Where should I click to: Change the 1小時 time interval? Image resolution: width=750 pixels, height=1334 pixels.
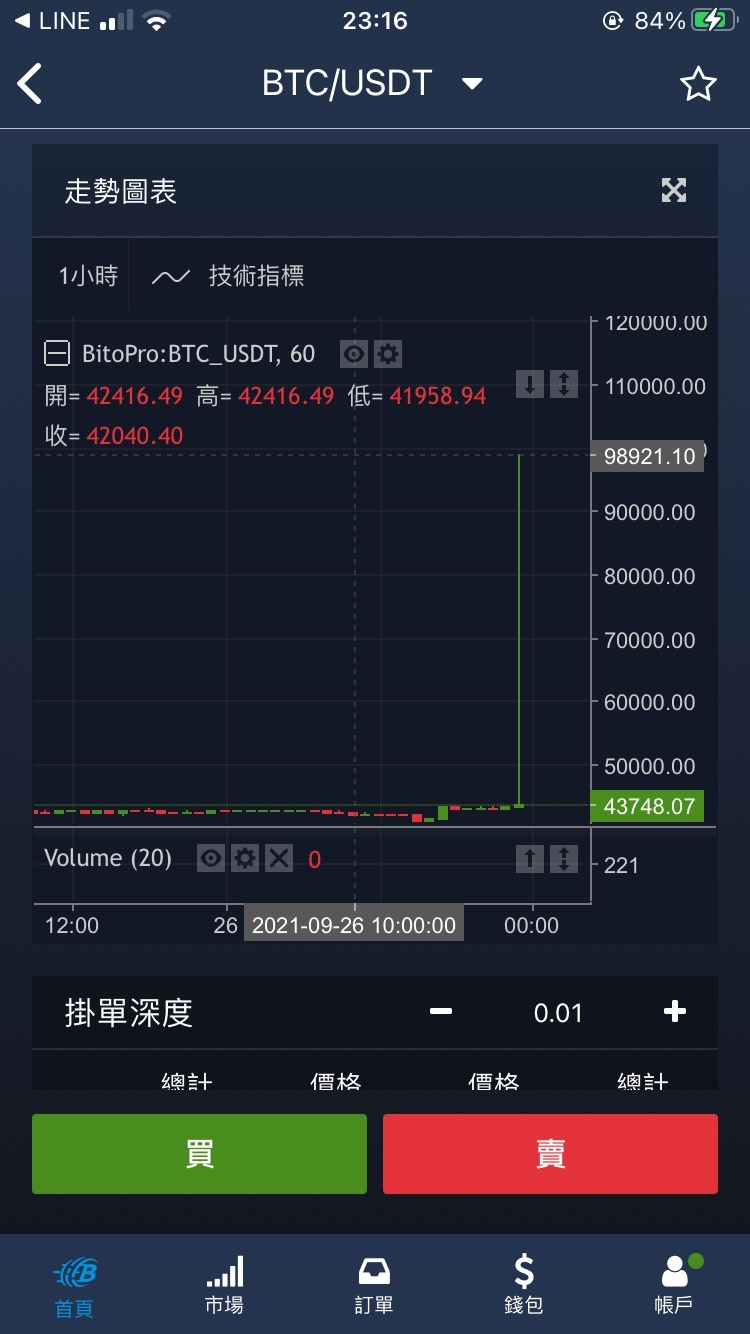pyautogui.click(x=88, y=276)
